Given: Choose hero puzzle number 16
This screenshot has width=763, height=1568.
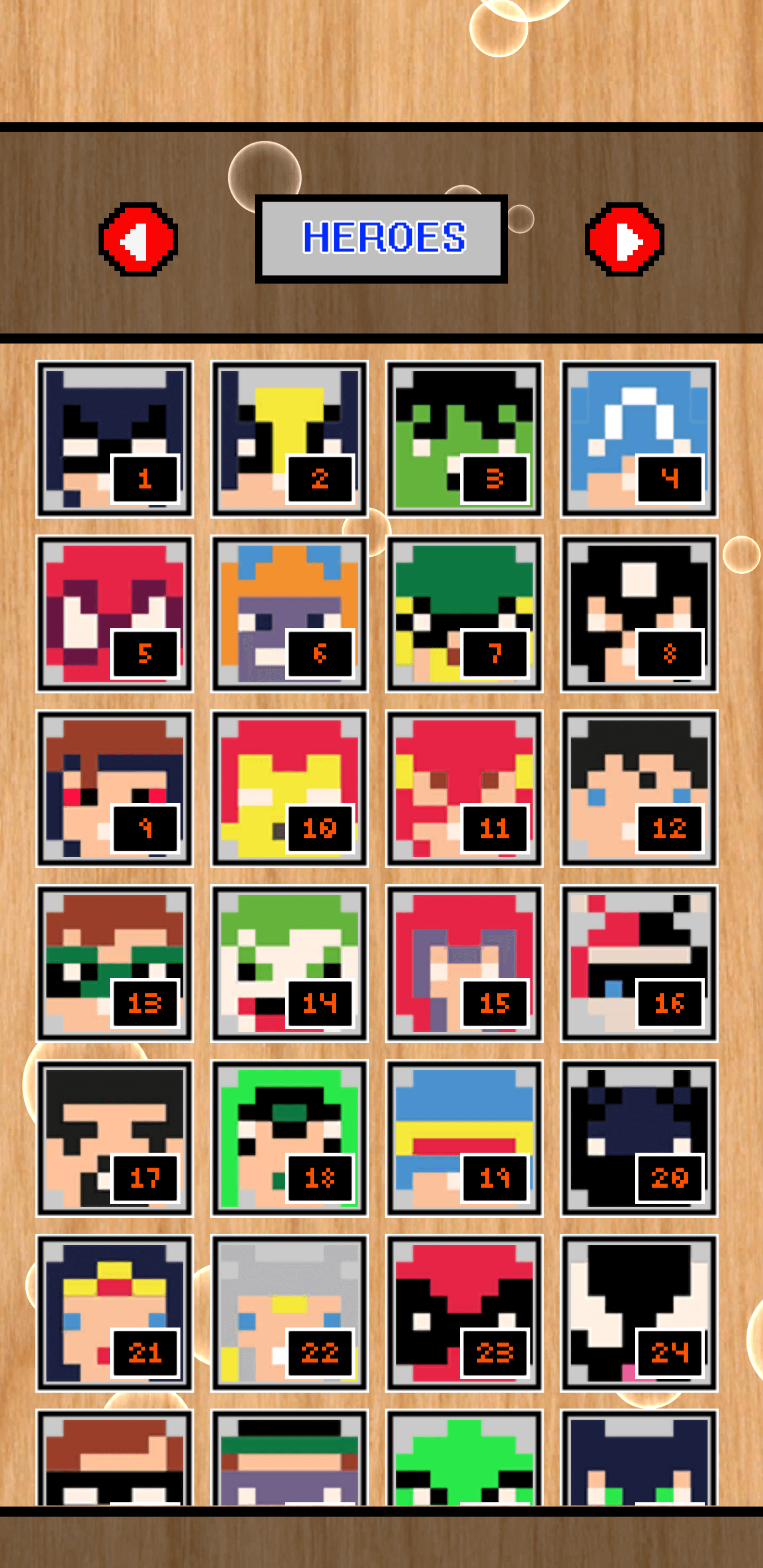Looking at the screenshot, I should 639,963.
